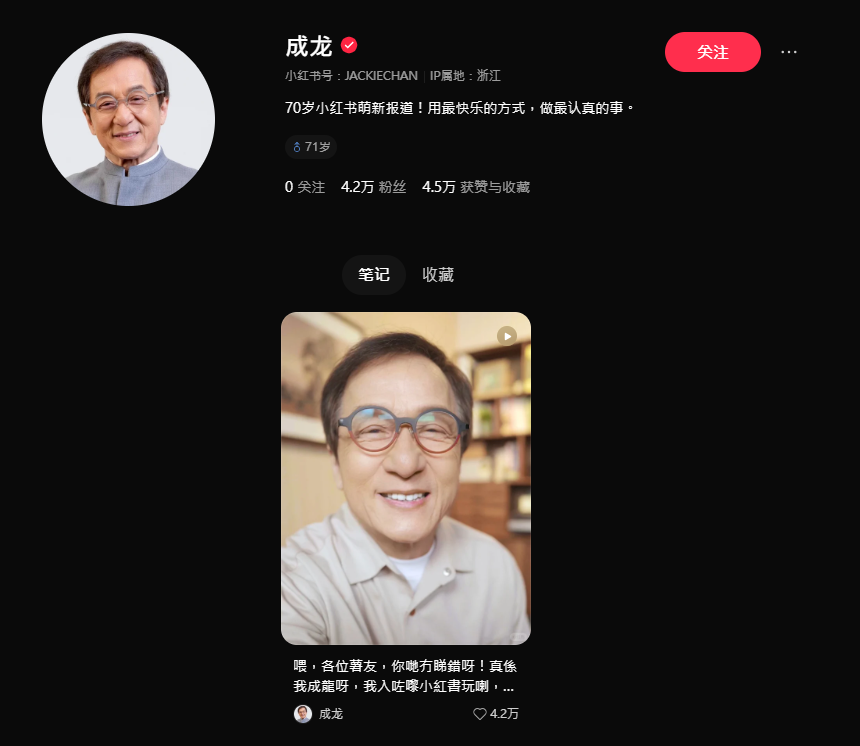
Task: Follow this account with the 关注 button
Action: point(712,52)
